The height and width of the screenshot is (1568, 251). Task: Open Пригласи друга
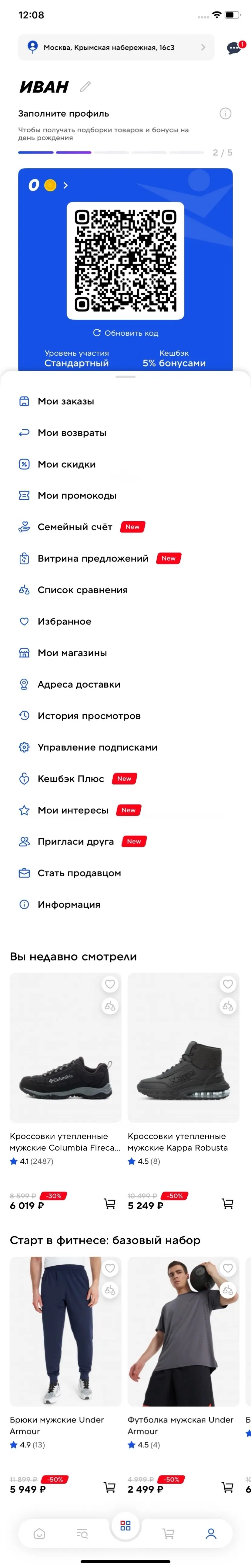coord(75,842)
